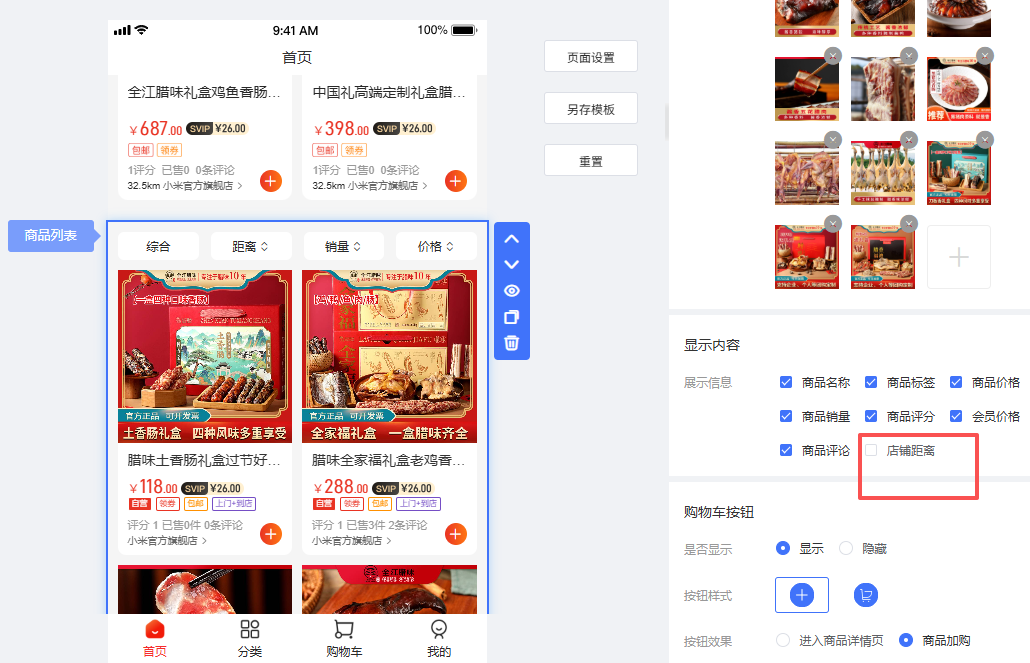
Task: Move the component down with the arrow
Action: click(x=511, y=265)
